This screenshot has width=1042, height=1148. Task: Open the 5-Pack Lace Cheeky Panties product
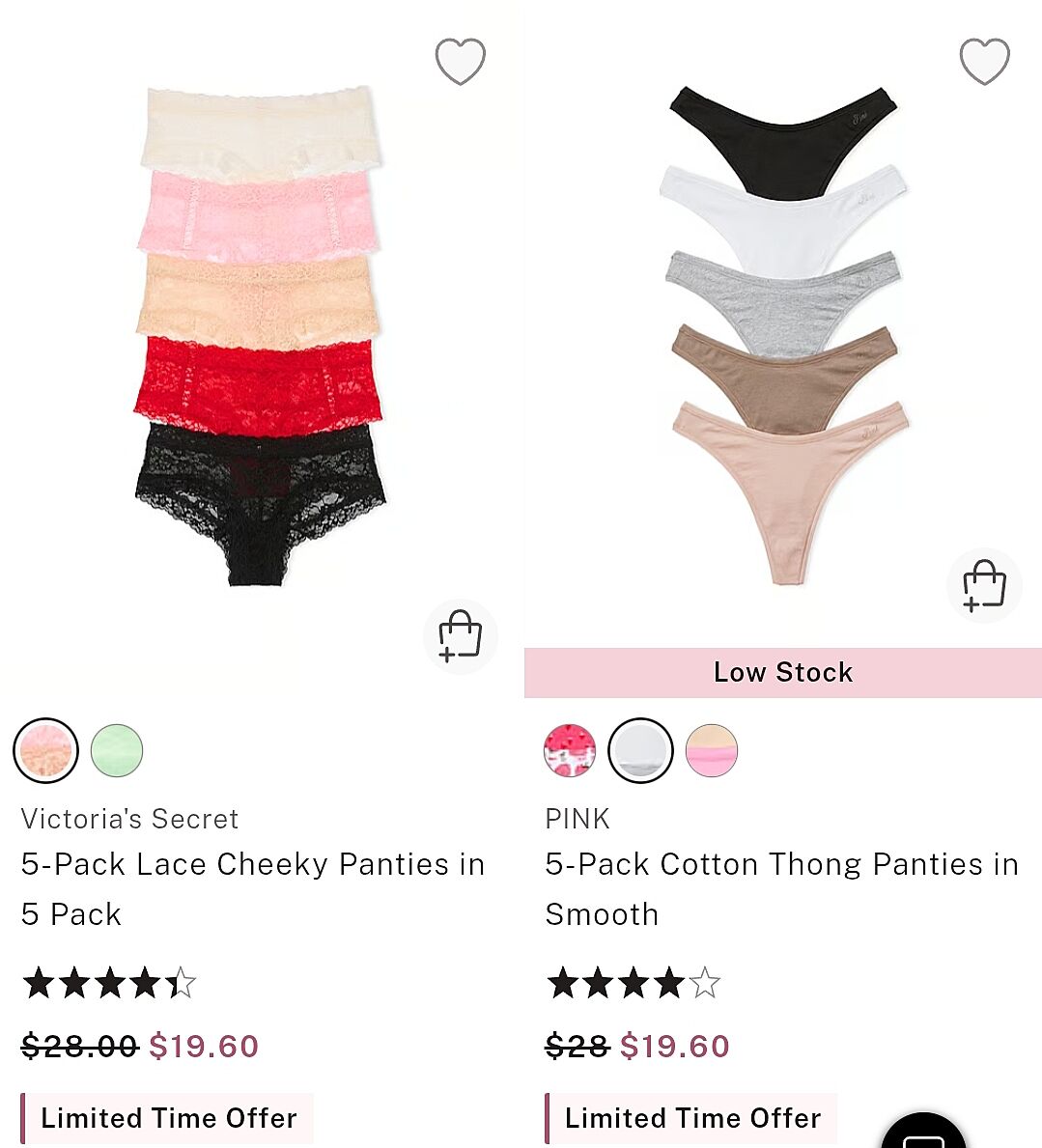pyautogui.click(x=253, y=887)
